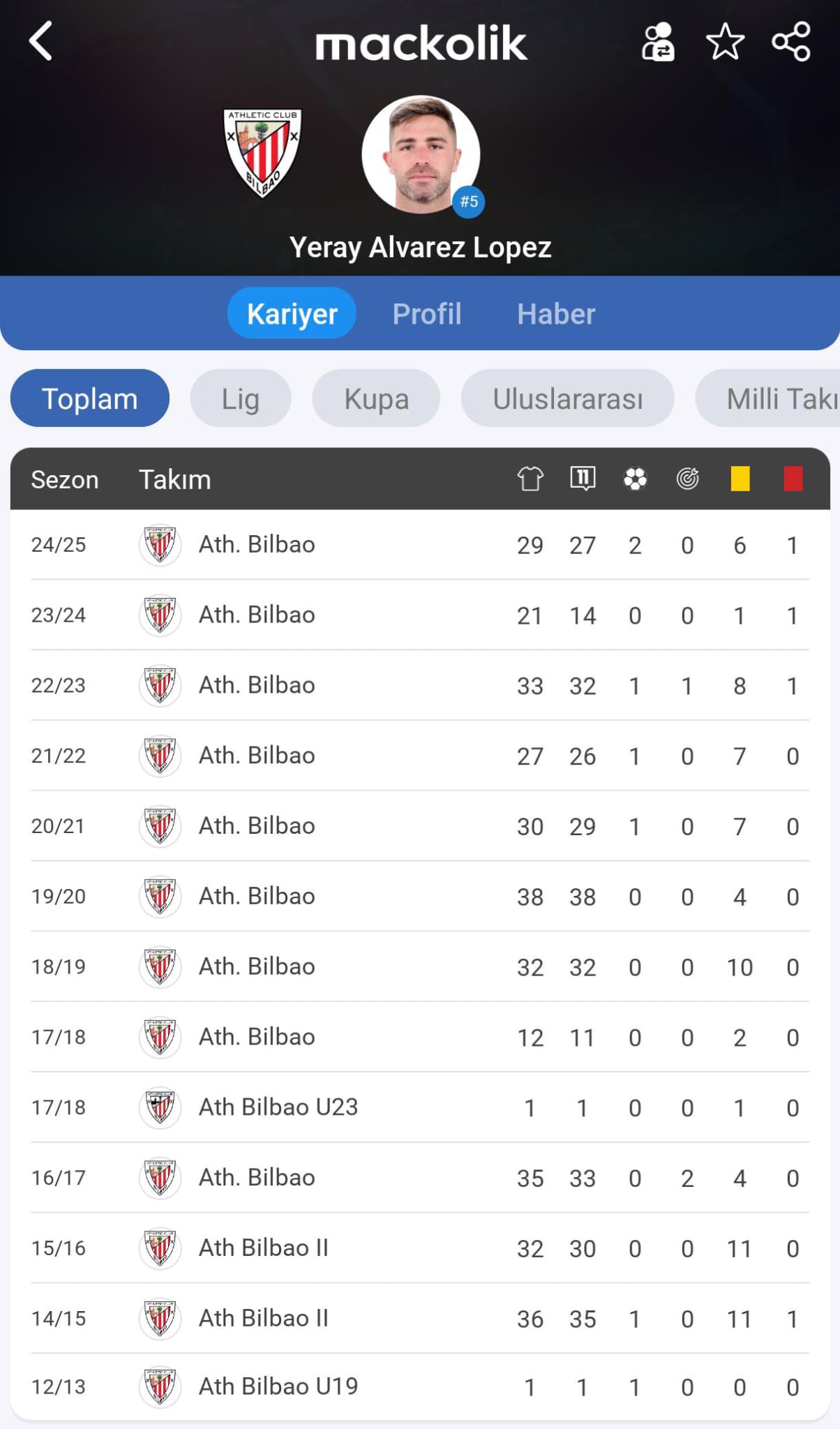Open the 19/20 Ath. Bilbao season row
The image size is (840, 1429).
(420, 897)
